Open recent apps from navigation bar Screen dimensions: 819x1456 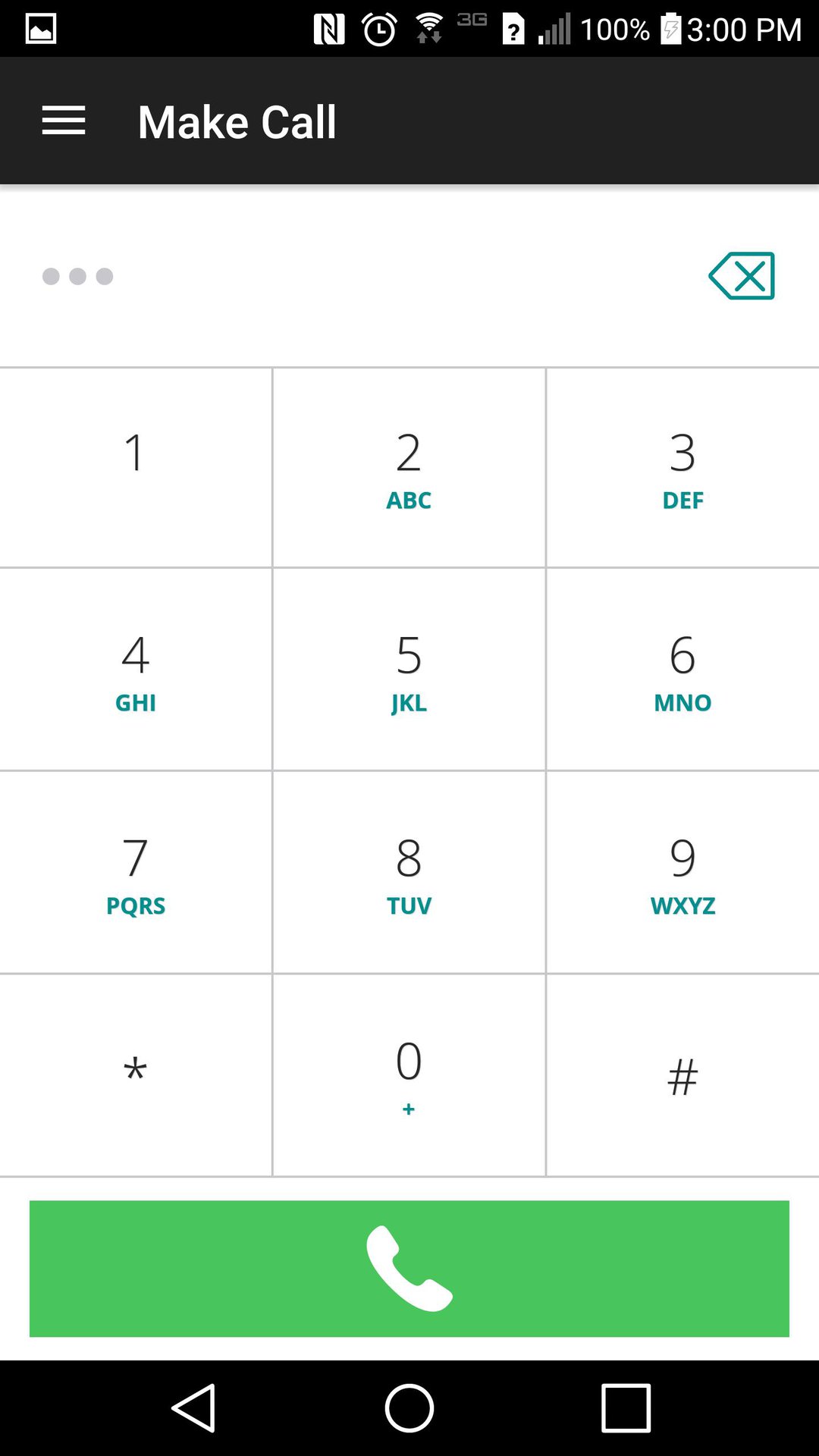point(626,1408)
